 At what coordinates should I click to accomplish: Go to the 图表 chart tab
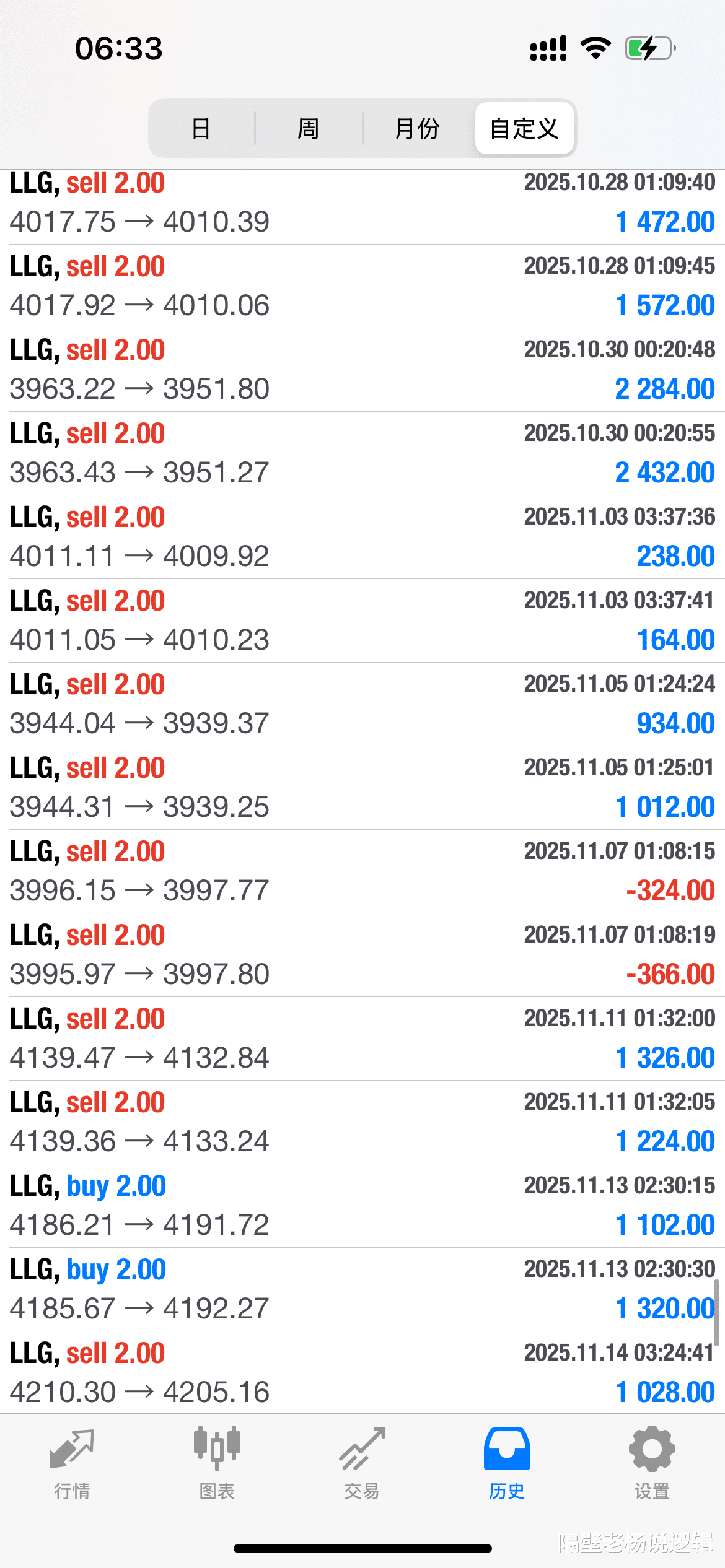[217, 1464]
